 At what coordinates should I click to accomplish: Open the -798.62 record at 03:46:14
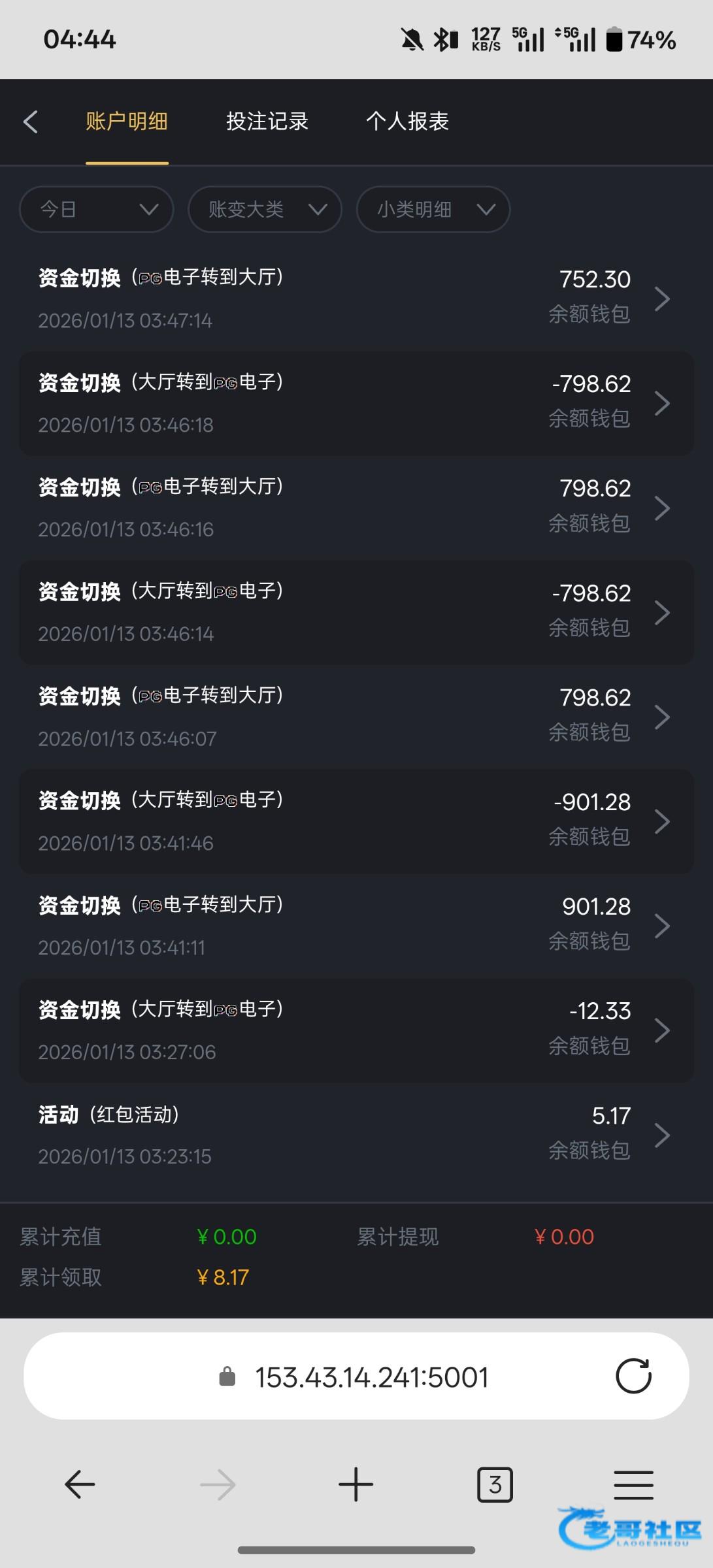pyautogui.click(x=356, y=613)
